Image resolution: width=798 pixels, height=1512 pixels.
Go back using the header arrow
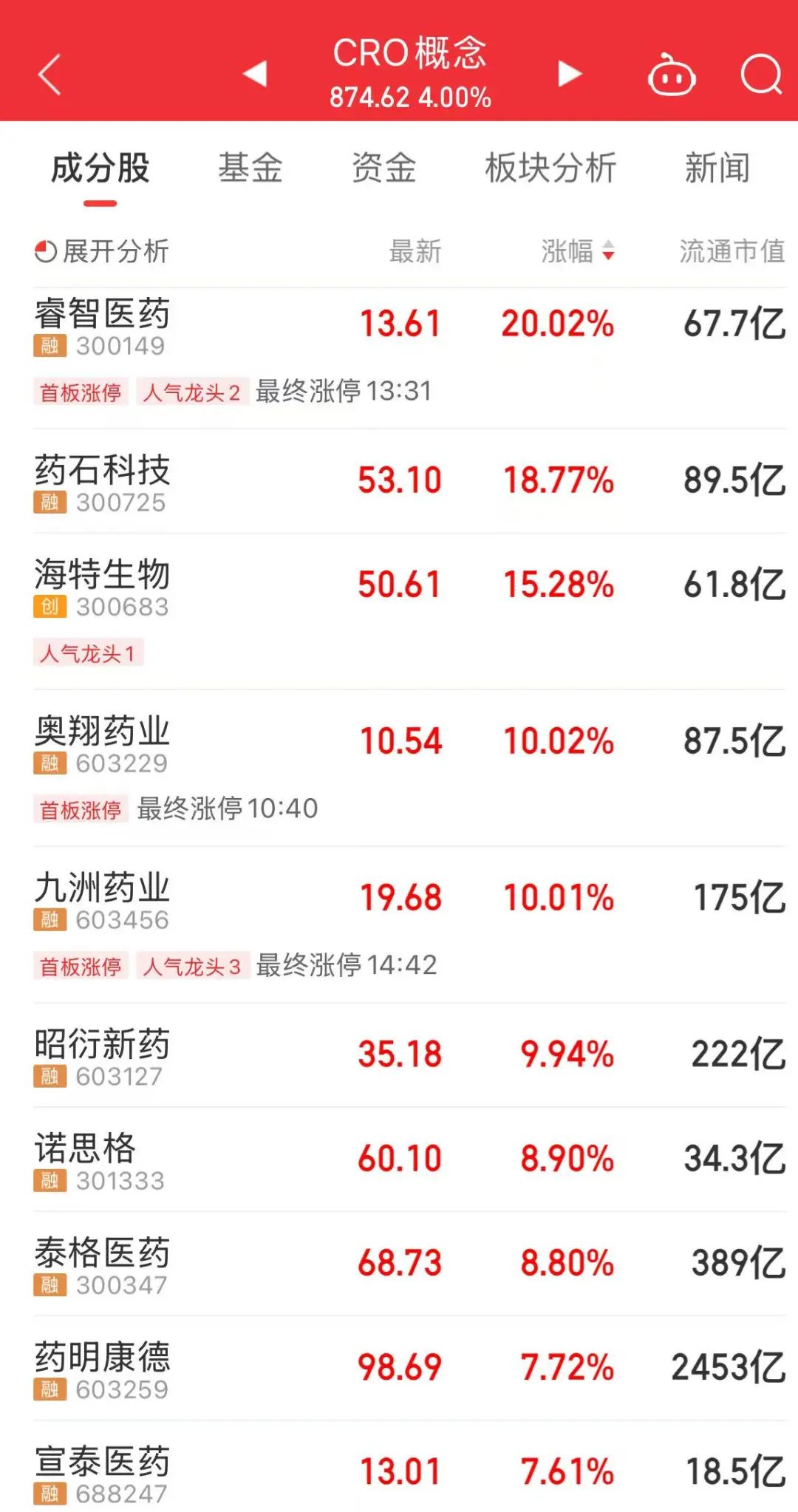coord(49,74)
